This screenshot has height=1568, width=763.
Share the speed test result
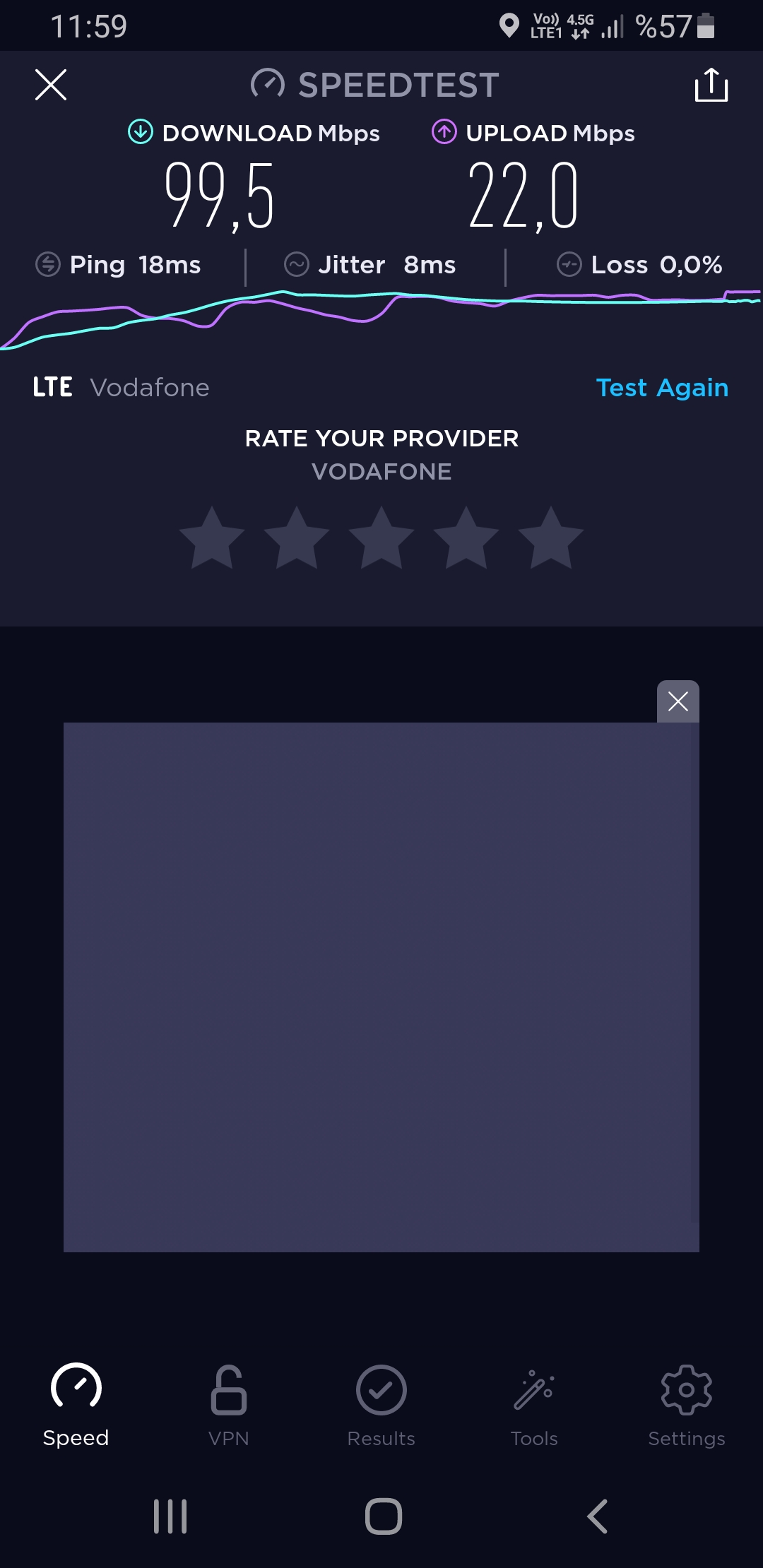711,85
